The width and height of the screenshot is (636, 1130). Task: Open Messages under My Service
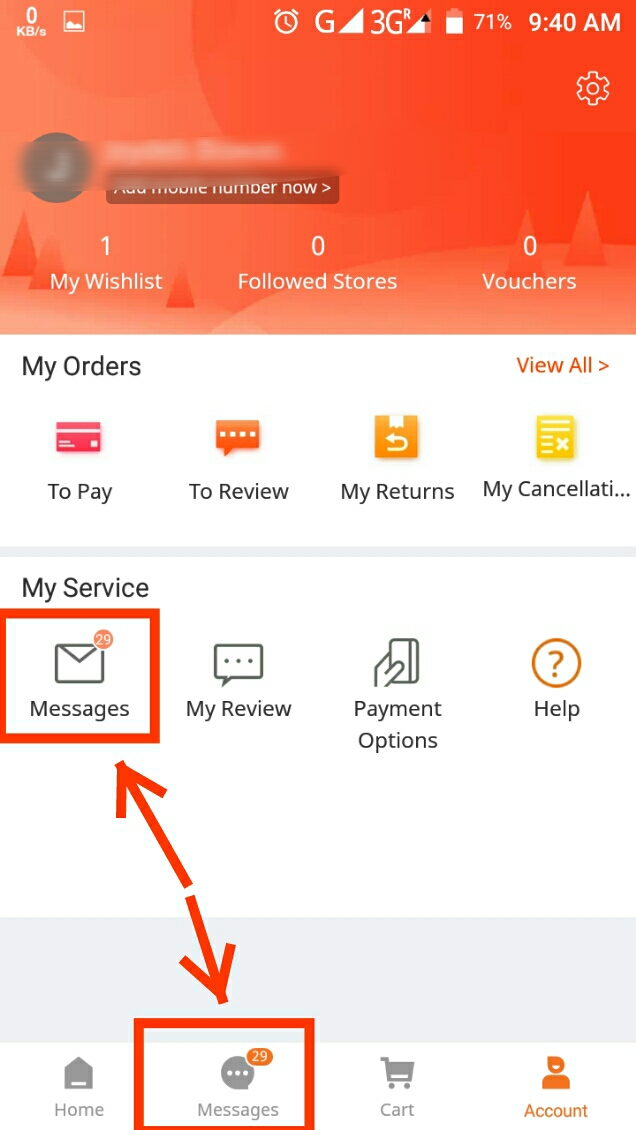[80, 680]
